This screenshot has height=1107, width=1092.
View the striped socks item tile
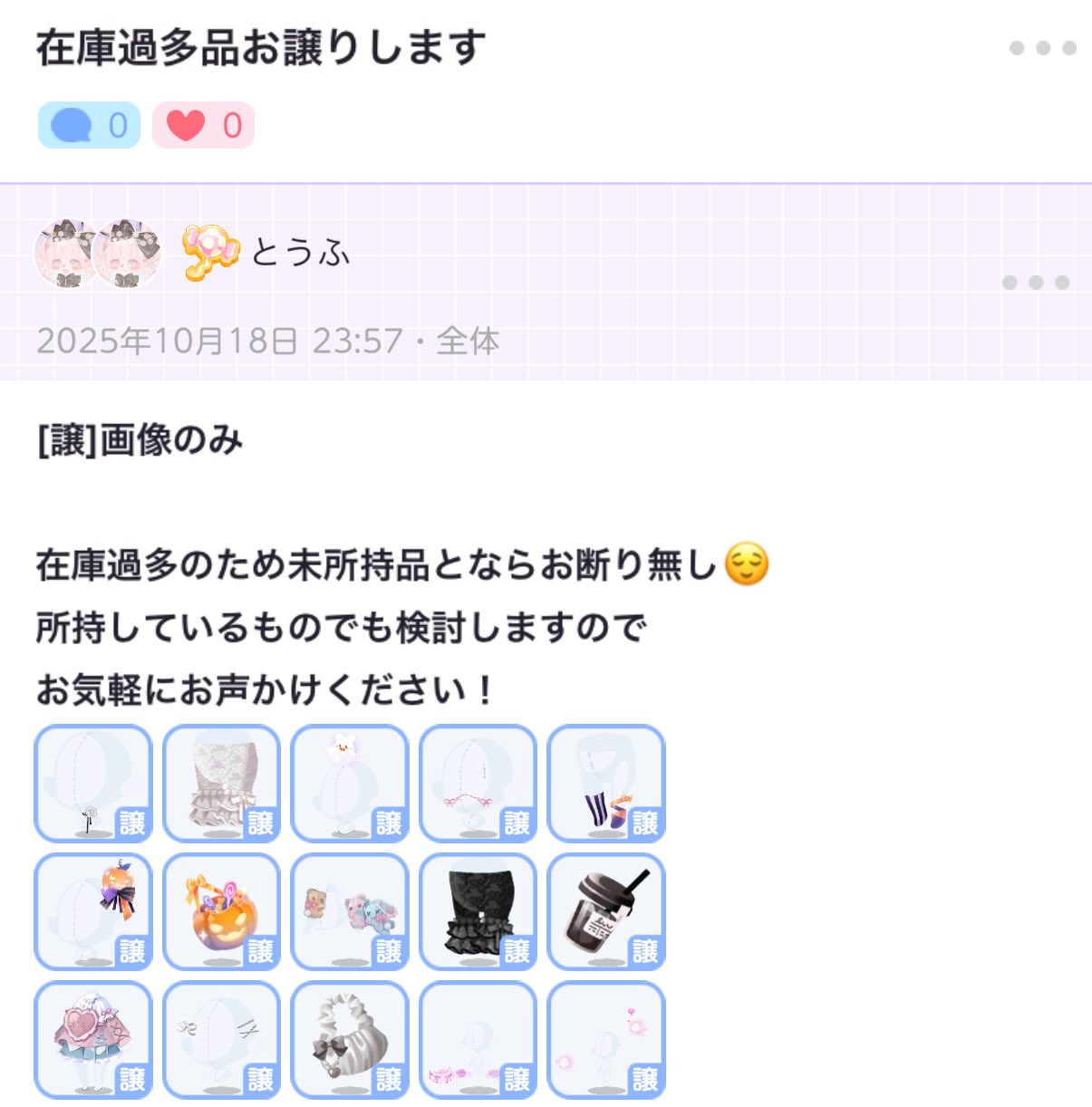coord(606,784)
